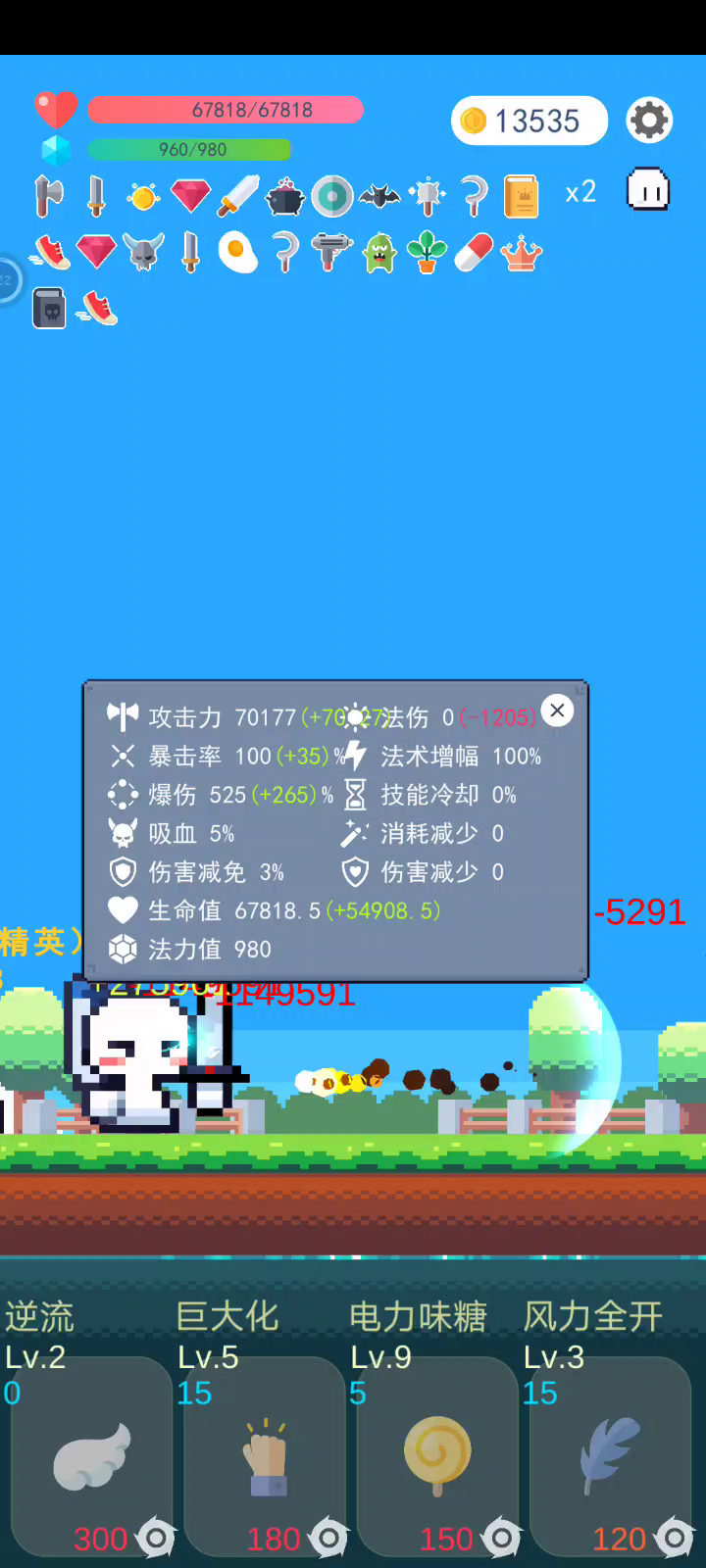
Task: Trigger the 风力全开 skill
Action: pos(610,1455)
